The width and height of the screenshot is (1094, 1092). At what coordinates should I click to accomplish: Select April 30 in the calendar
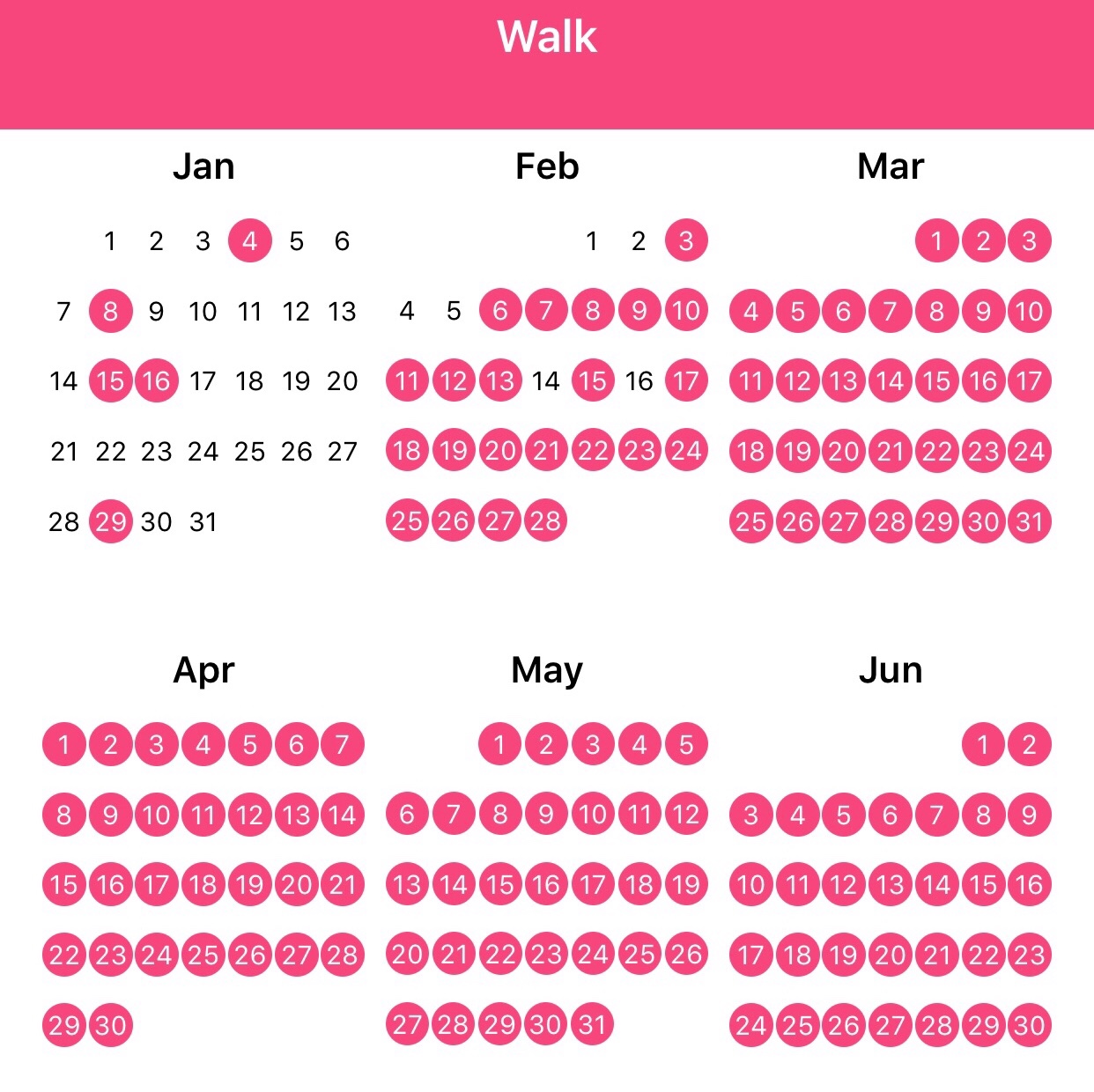(110, 1025)
